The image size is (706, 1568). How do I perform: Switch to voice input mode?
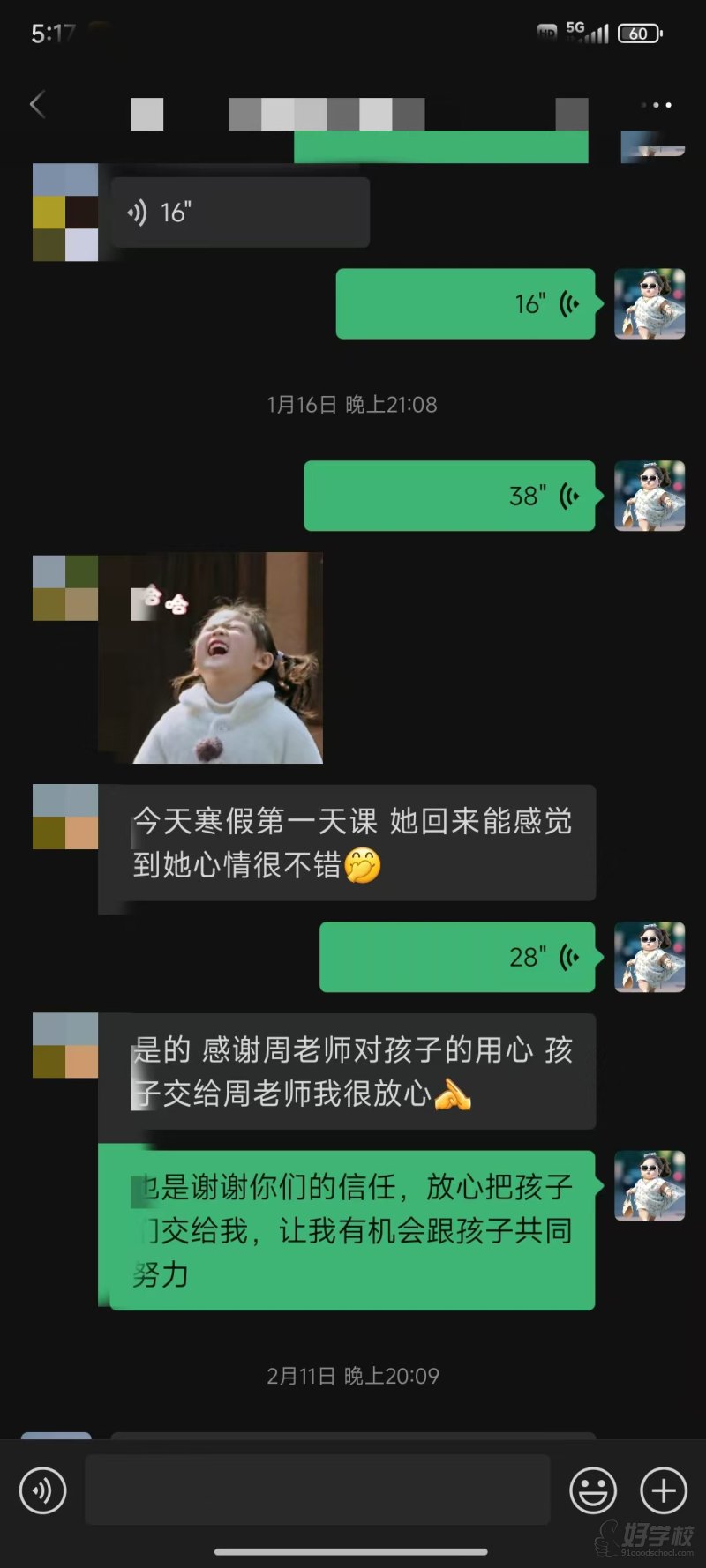[42, 1490]
